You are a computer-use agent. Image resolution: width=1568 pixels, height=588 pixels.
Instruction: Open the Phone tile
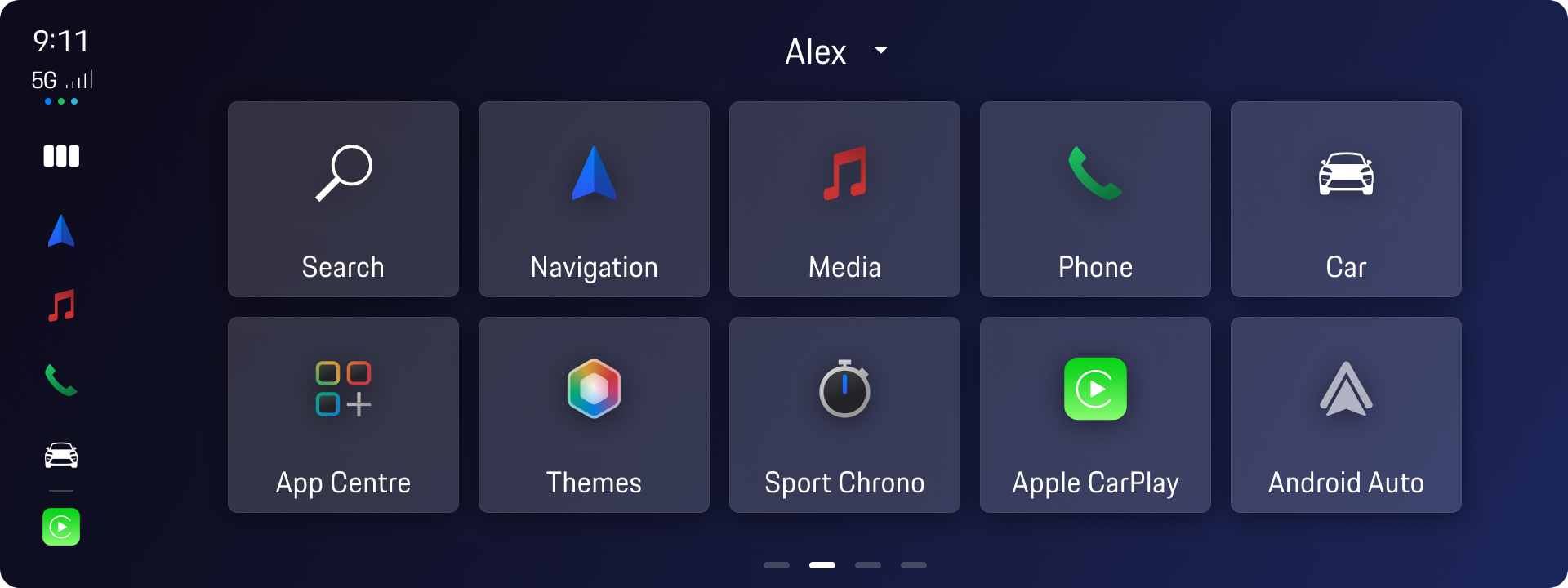tap(1095, 199)
